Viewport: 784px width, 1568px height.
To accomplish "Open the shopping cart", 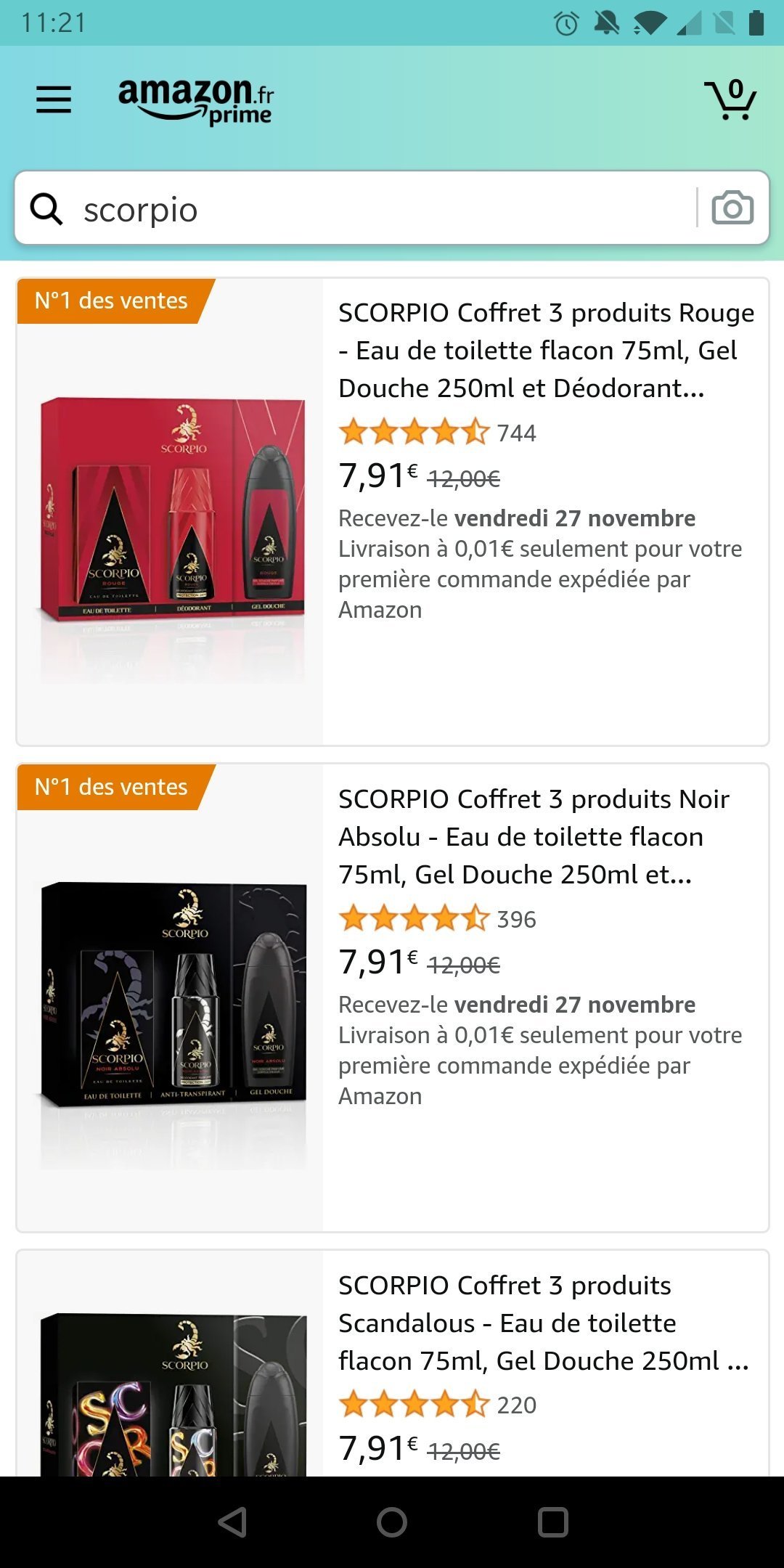I will click(x=730, y=99).
